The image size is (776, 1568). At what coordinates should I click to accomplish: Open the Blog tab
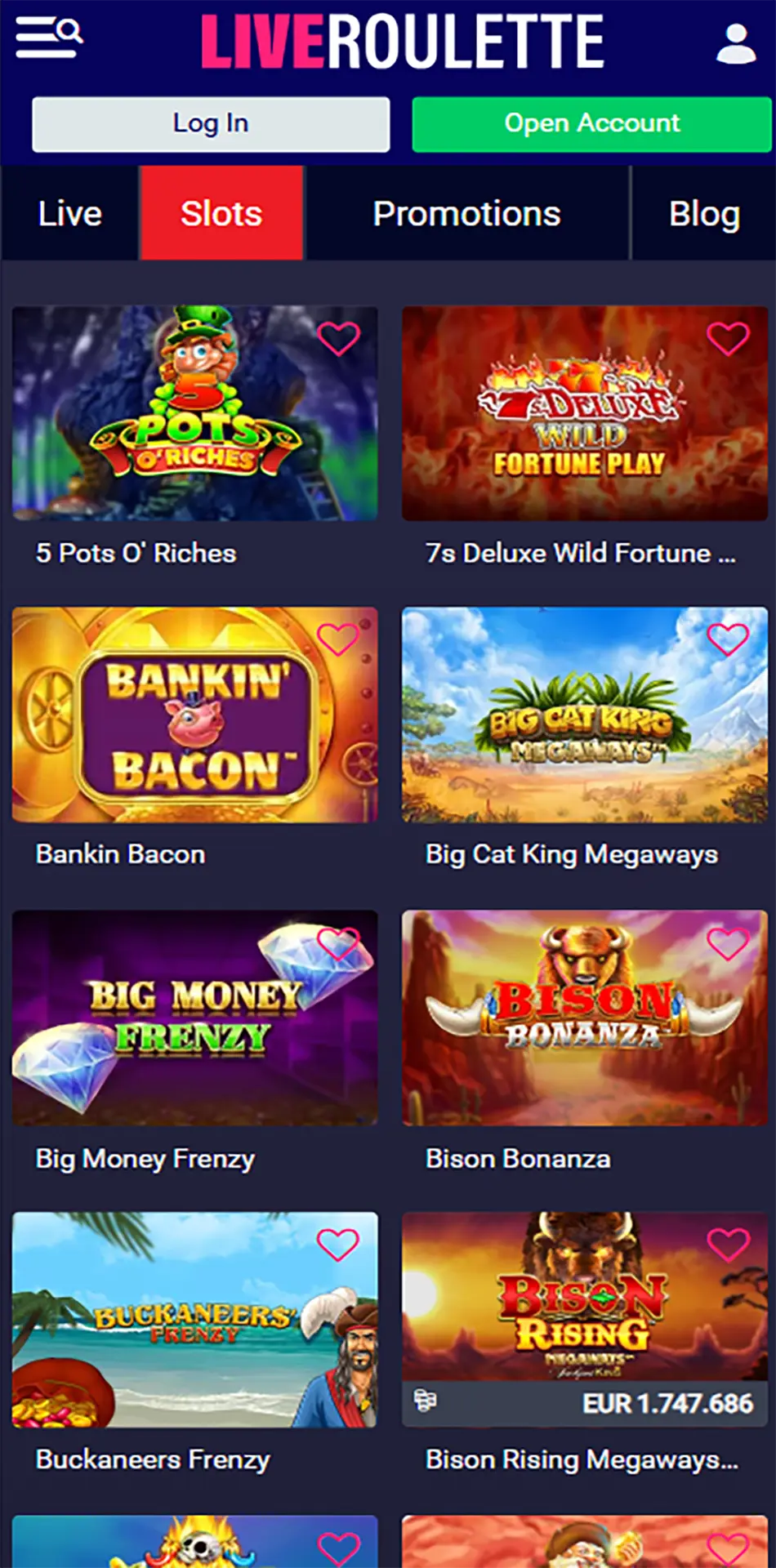pos(704,214)
